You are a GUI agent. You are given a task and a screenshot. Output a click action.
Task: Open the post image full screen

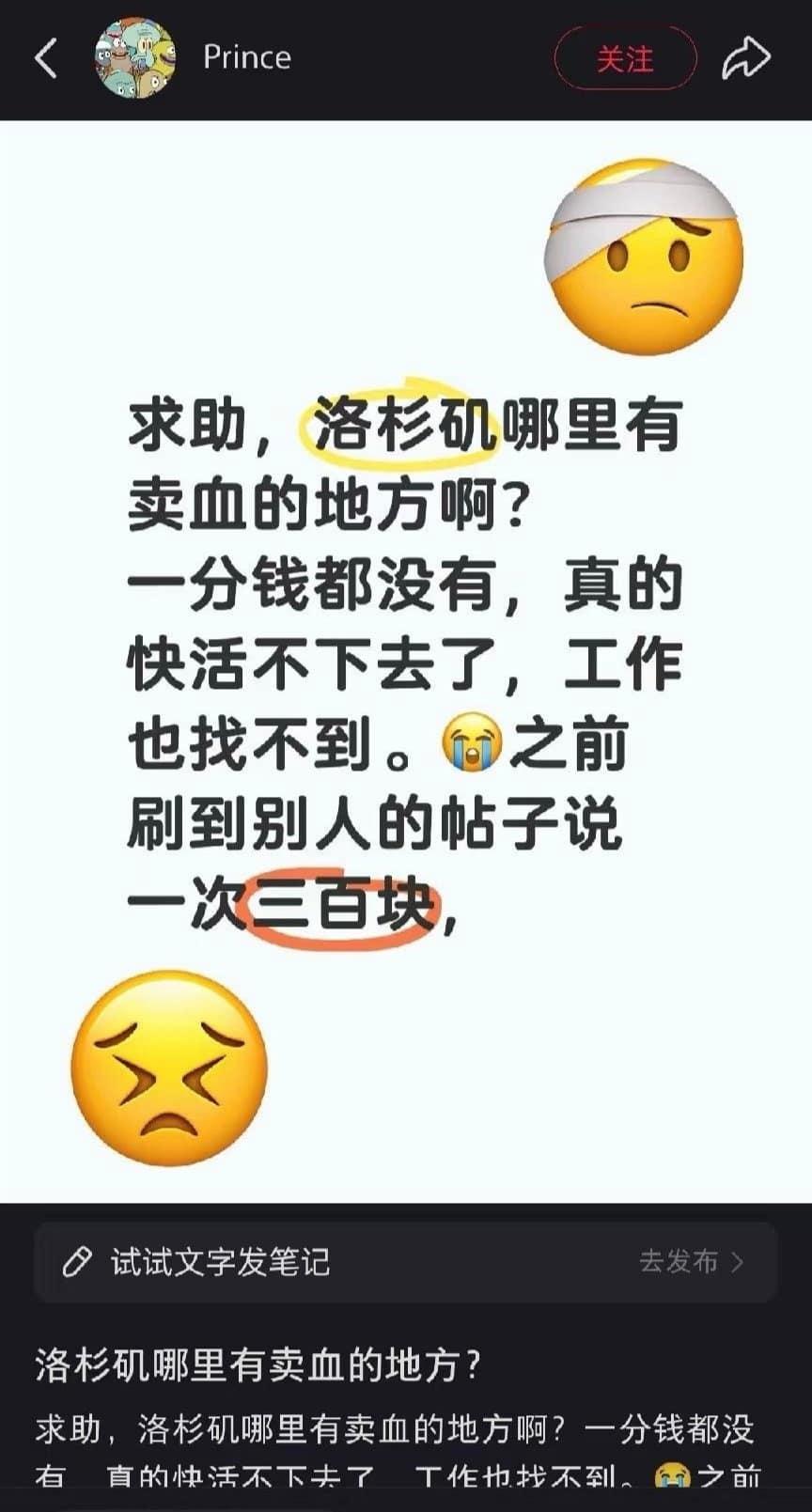[x=406, y=658]
